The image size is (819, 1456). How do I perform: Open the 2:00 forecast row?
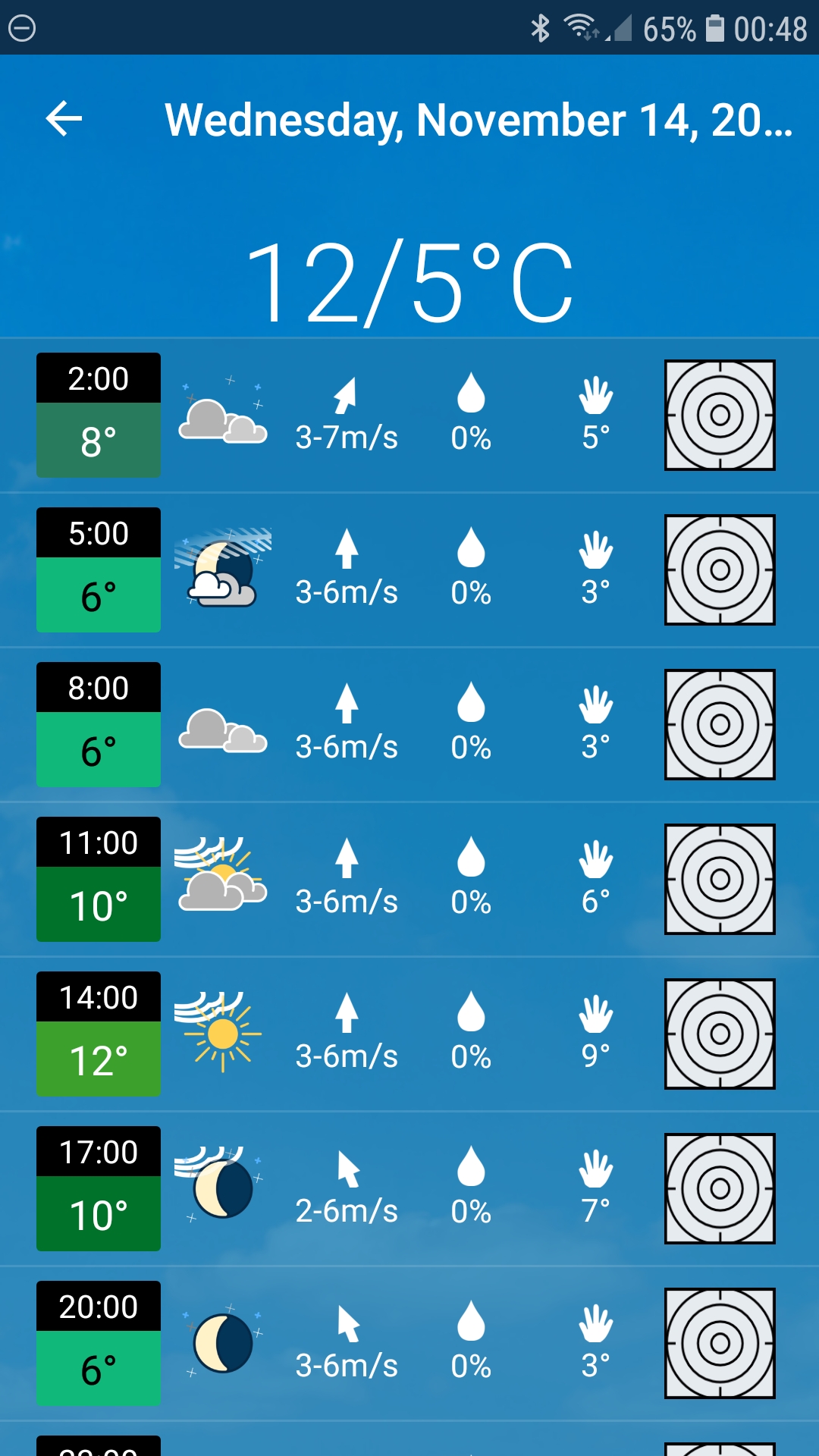tap(409, 415)
